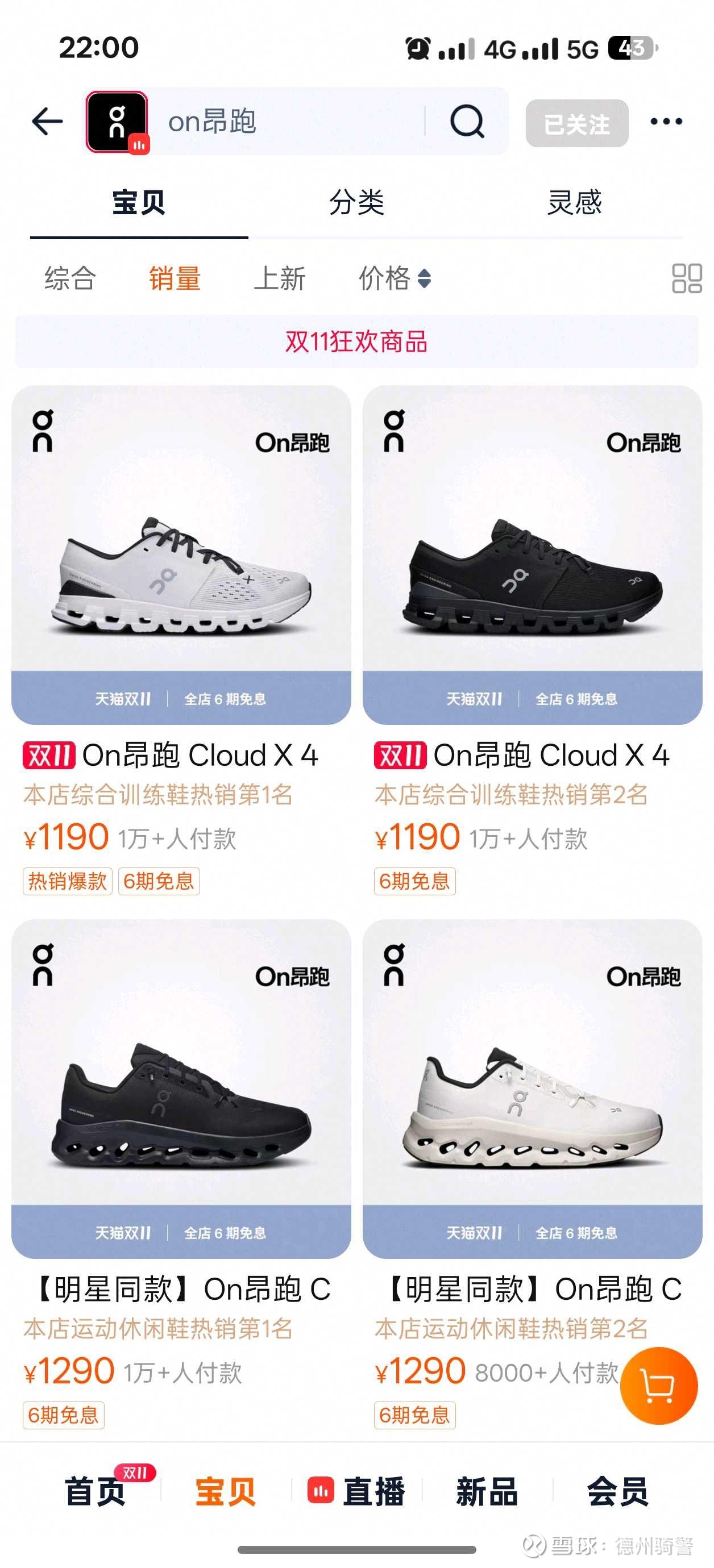Open the white Cloud X 4 ranked 第1名
The height and width of the screenshot is (1568, 714).
pos(181,554)
